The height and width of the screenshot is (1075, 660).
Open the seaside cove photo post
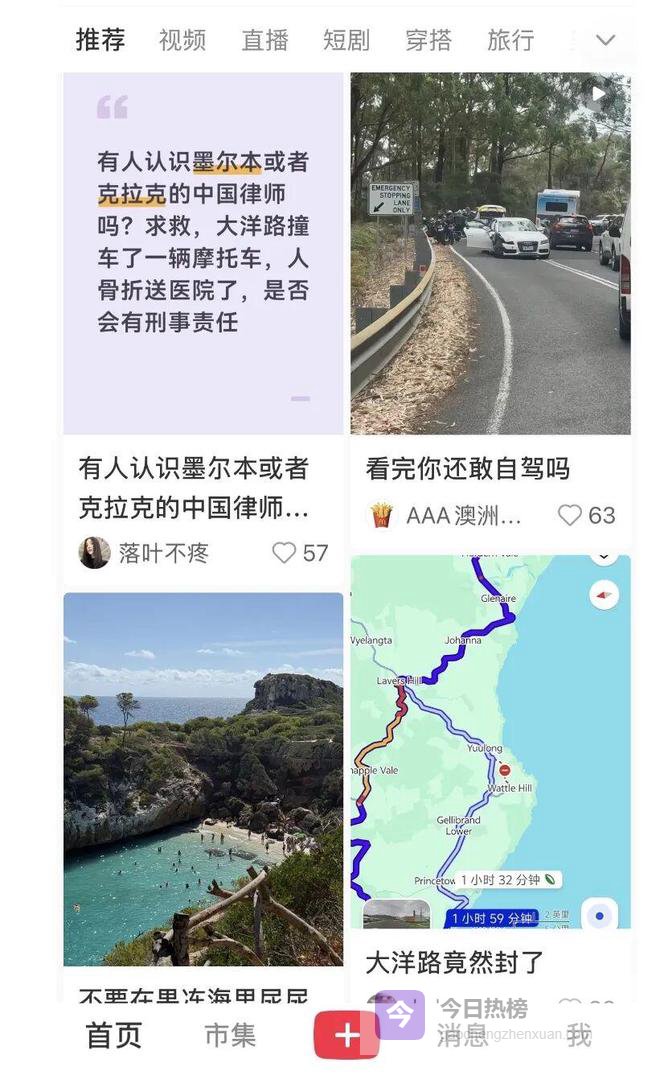click(203, 778)
